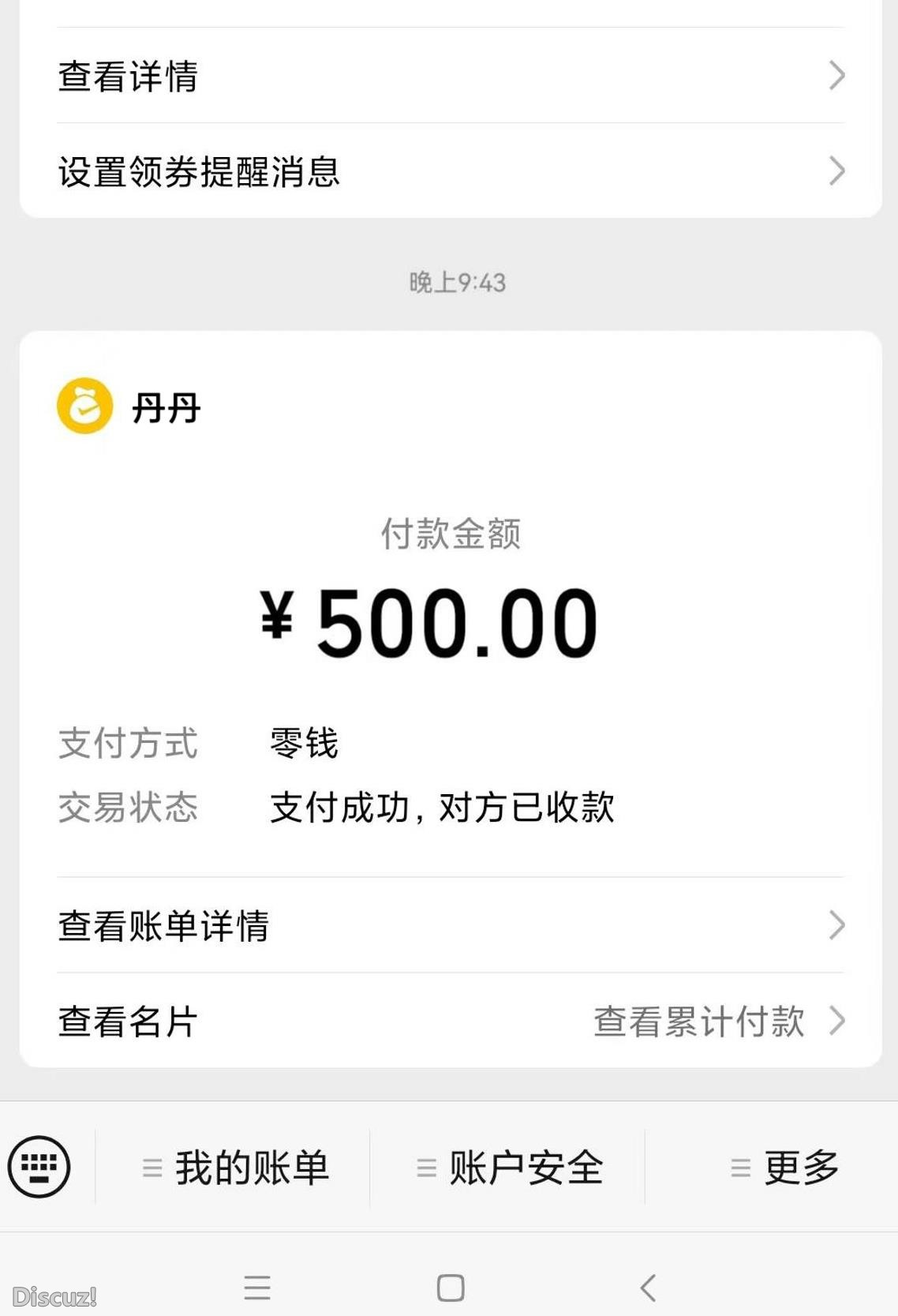
Task: Tap the yellow money bag icon beside 丹丹
Action: (84, 405)
